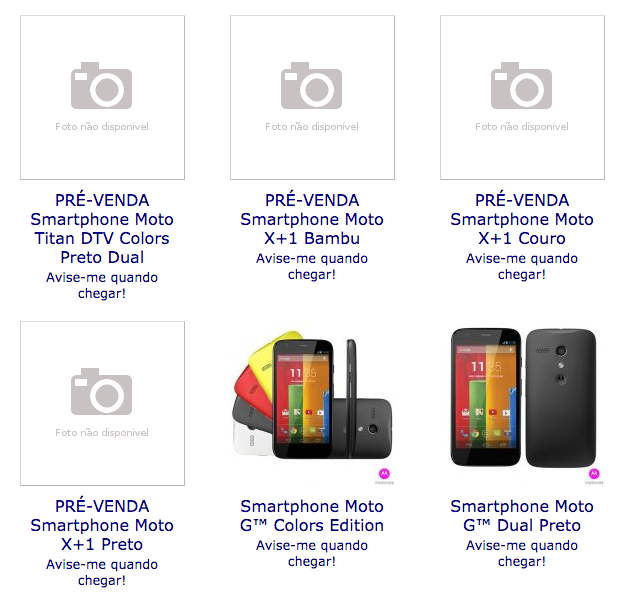Open Moto G Dual Preto product link
Viewport: 629px width, 600px height.
521,516
